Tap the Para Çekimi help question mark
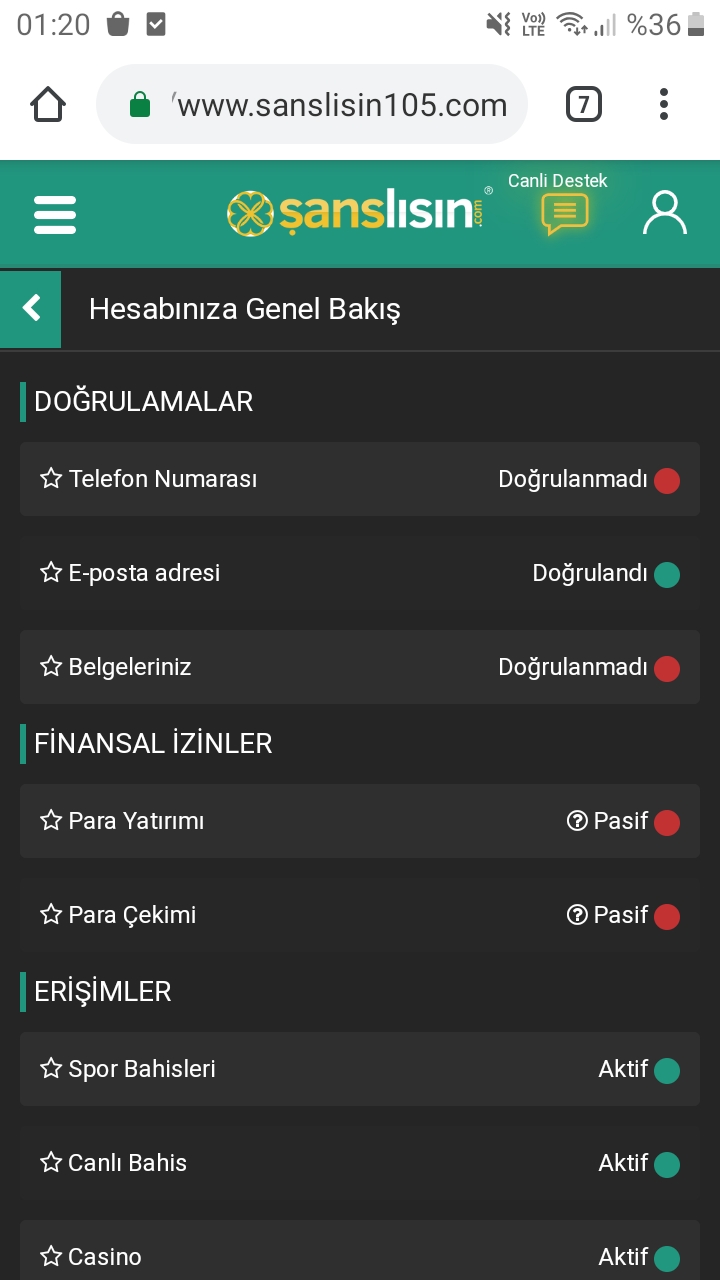This screenshot has width=720, height=1280. (x=577, y=915)
